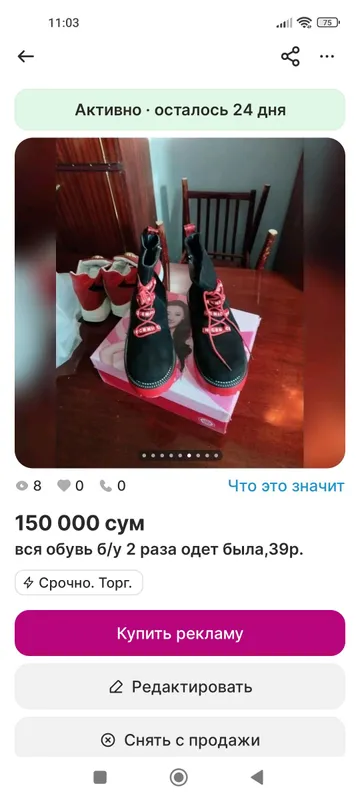Tap the system home button
Viewport: 360px width, 800px height.
(x=178, y=778)
